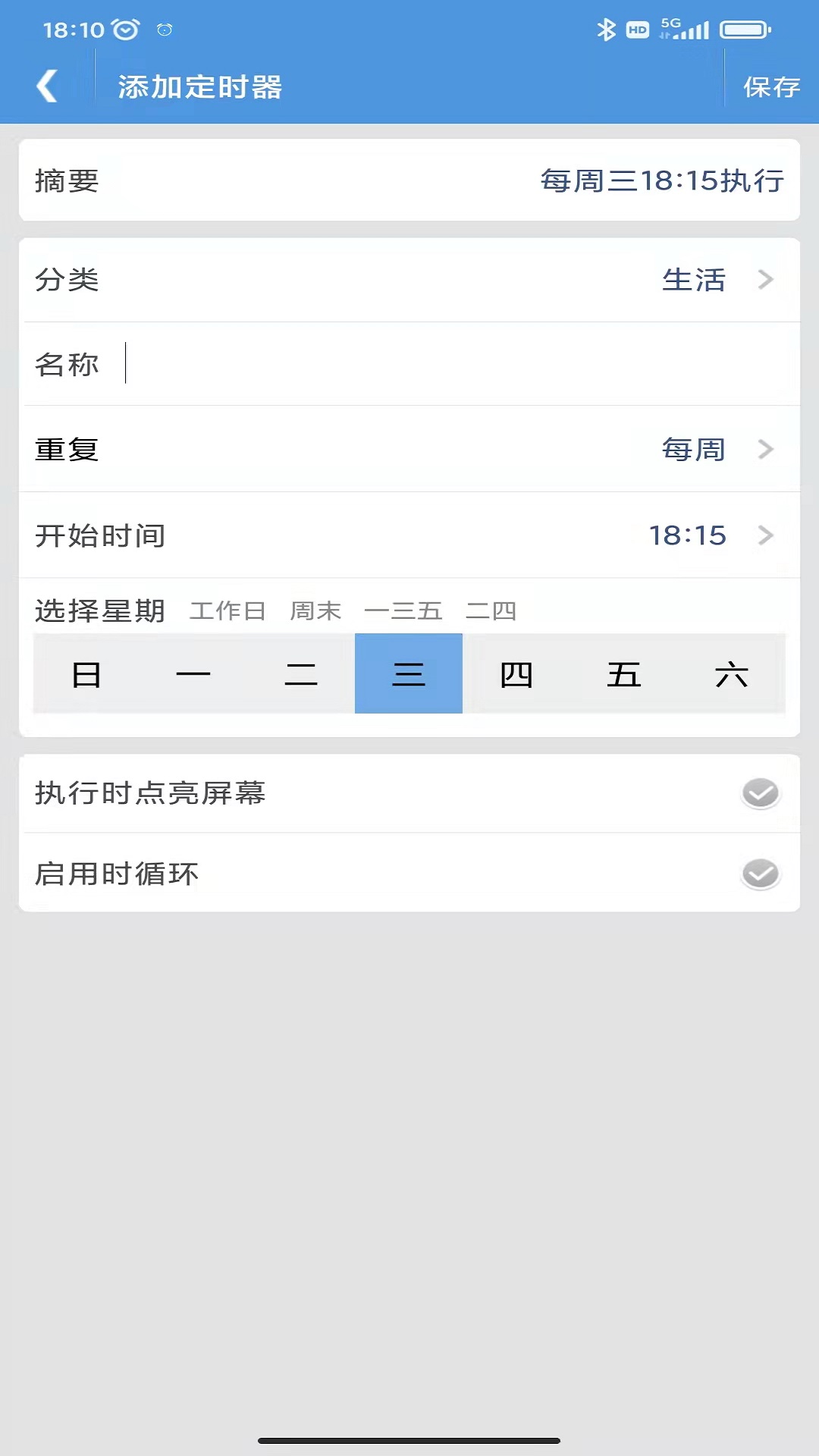The height and width of the screenshot is (1456, 819).
Task: Expand the 重复 repeat options
Action: pos(409,449)
